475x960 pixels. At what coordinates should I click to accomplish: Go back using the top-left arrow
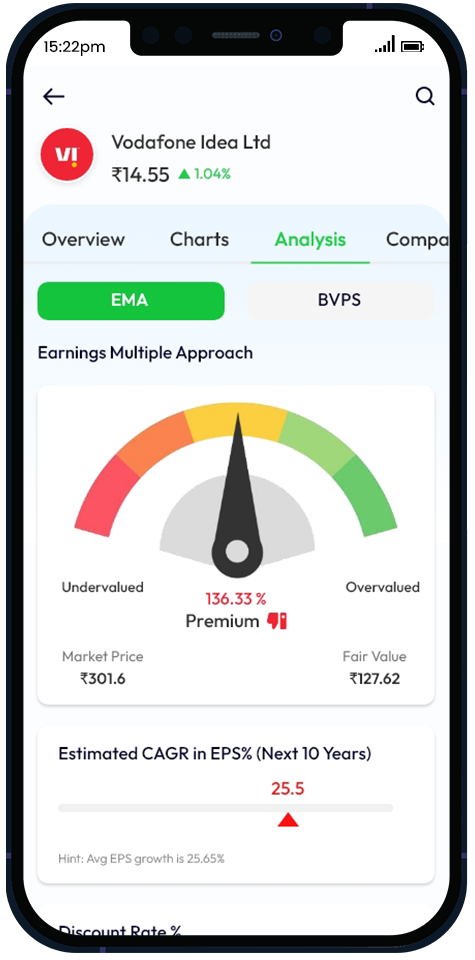[x=54, y=96]
